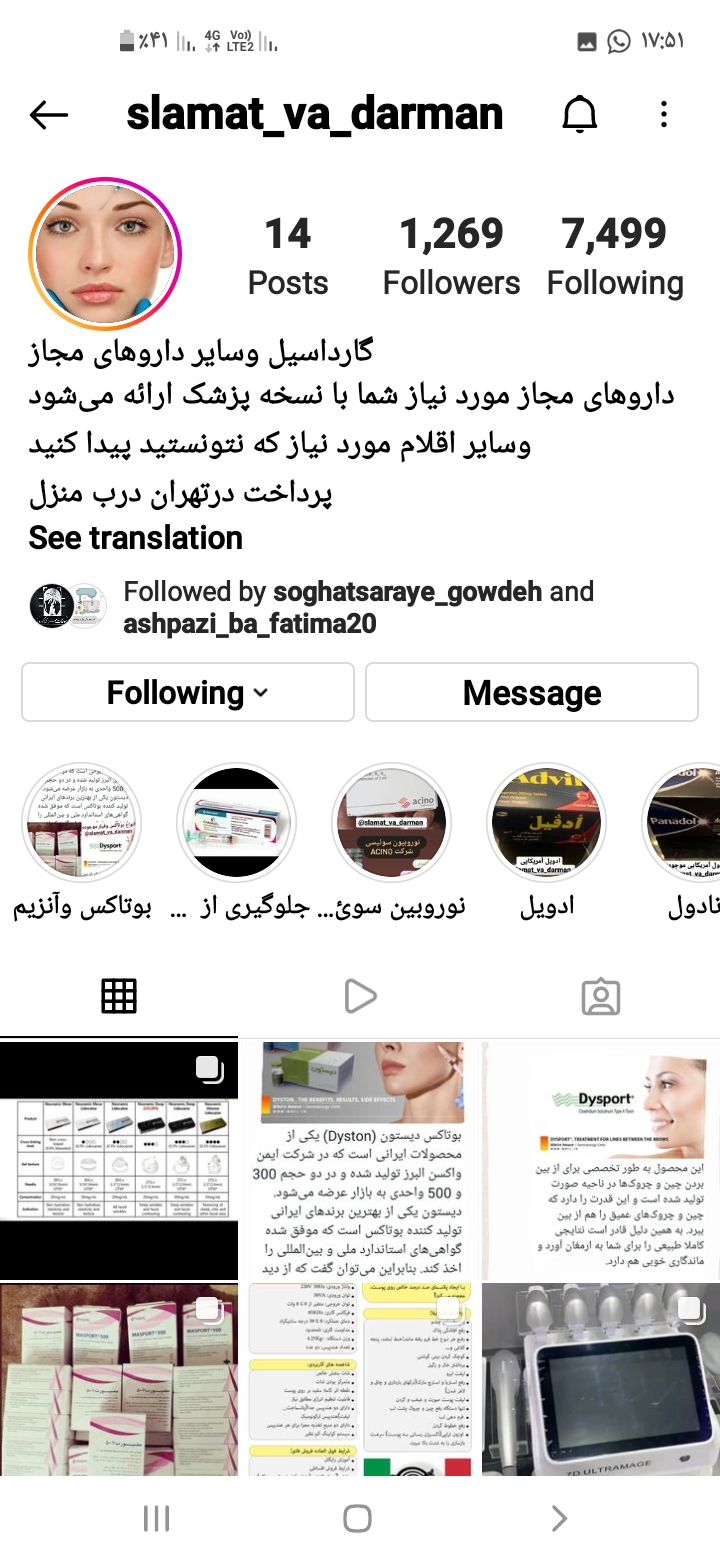This screenshot has width=720, height=1560.
Task: Switch to the tagged posts tab
Action: tap(600, 996)
